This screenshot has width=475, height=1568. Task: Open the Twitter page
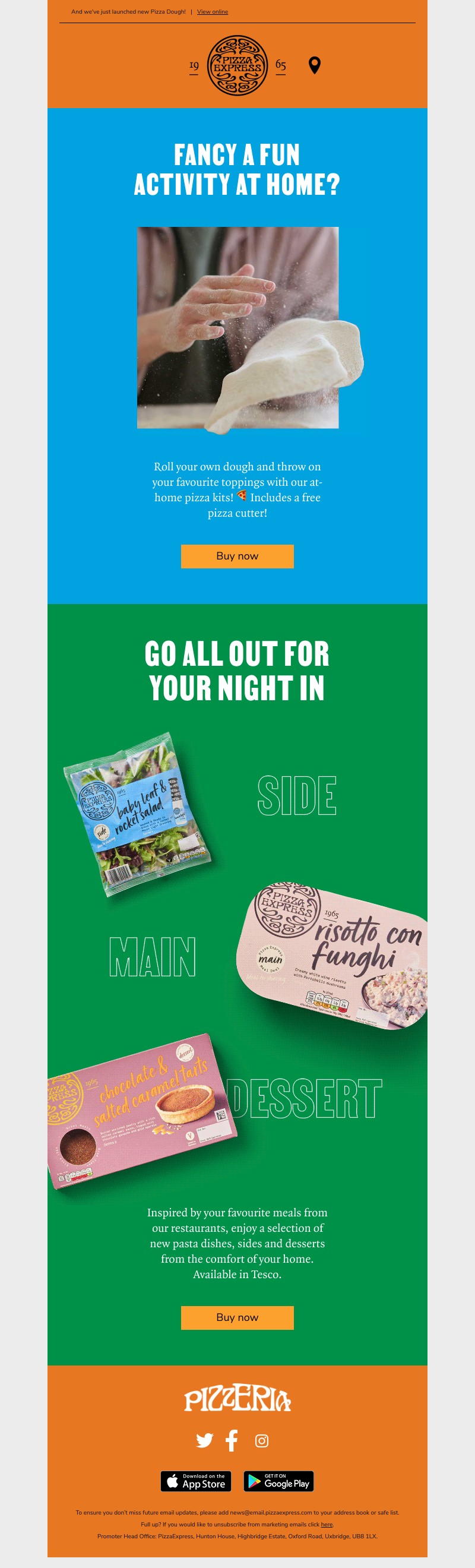pos(204,1440)
